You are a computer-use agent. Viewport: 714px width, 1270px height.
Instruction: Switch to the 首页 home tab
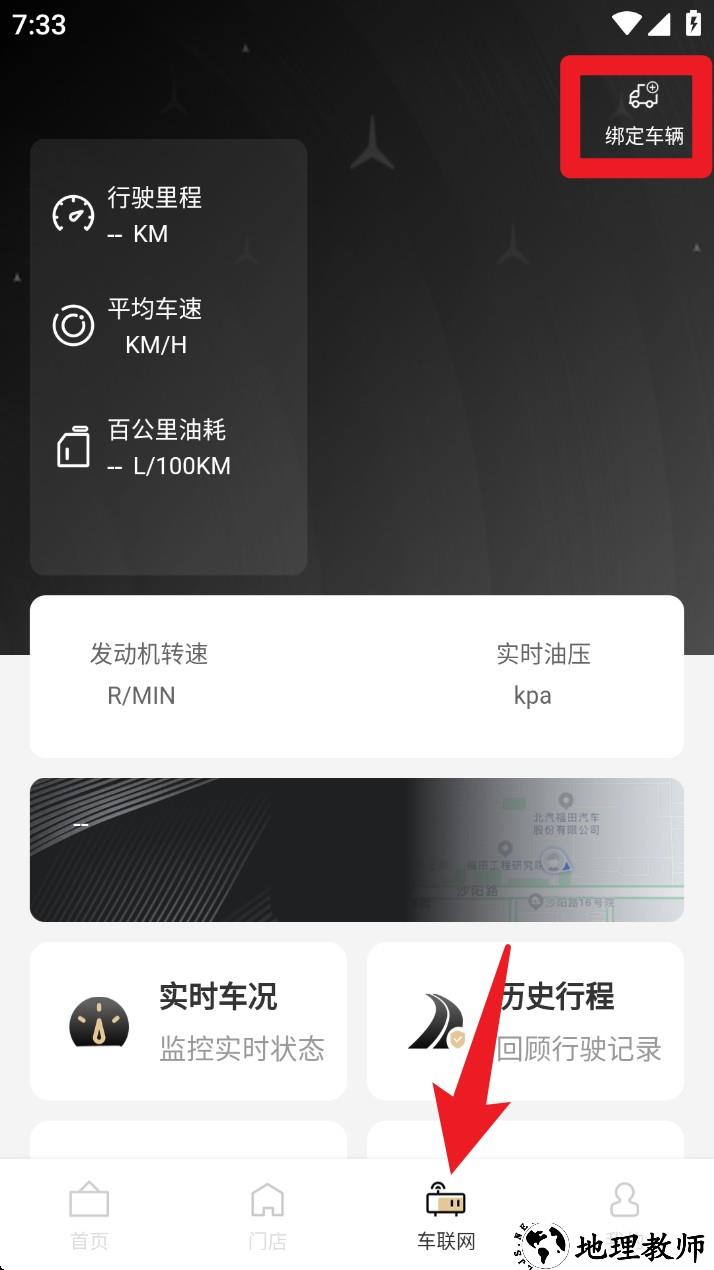[x=89, y=1215]
